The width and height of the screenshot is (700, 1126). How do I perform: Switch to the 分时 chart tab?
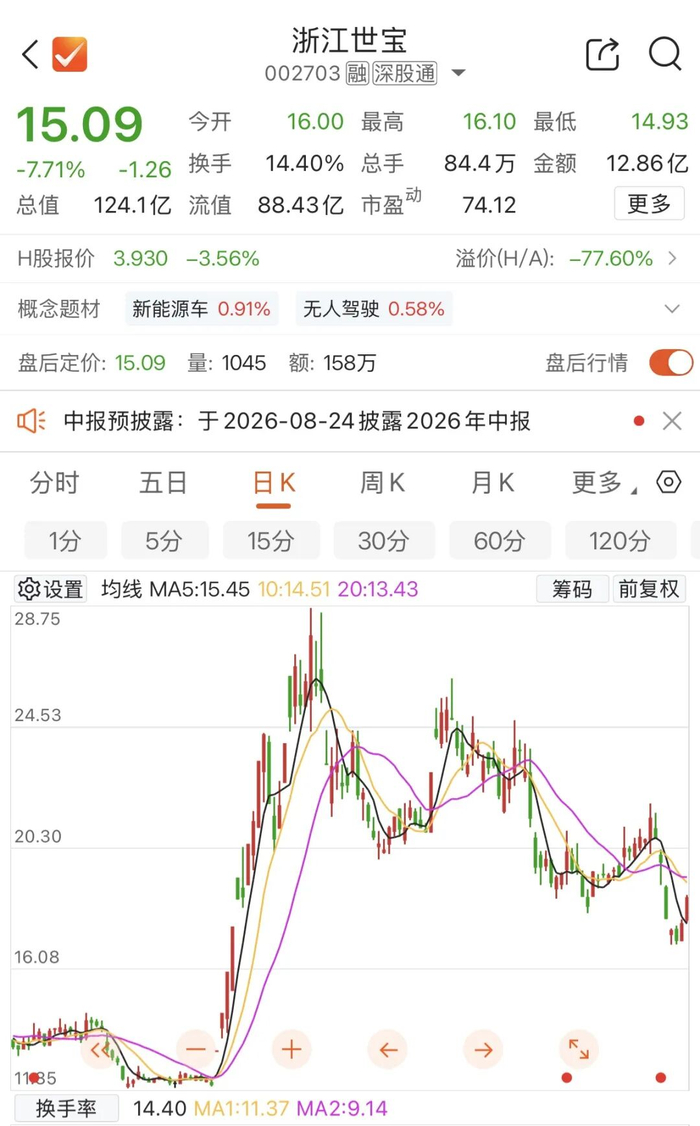pos(54,483)
